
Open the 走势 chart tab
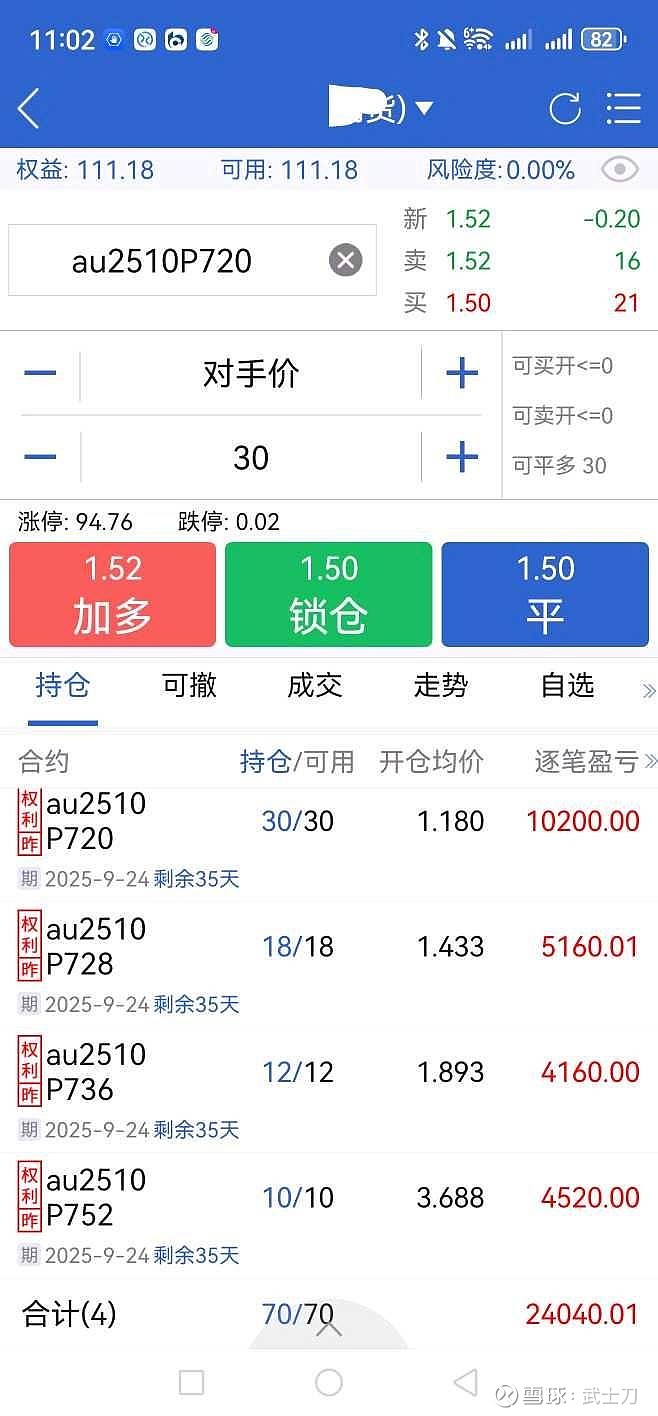pyautogui.click(x=441, y=685)
